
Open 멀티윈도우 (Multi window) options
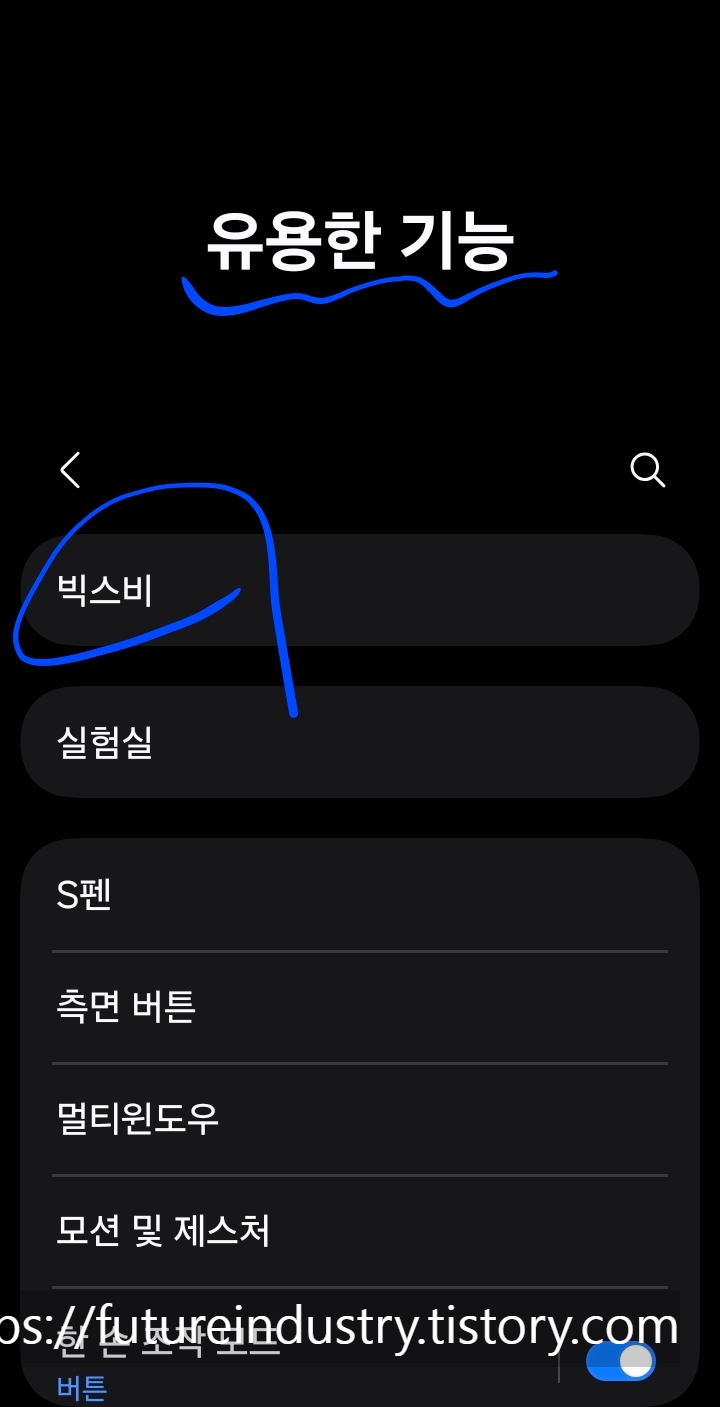(x=360, y=1119)
